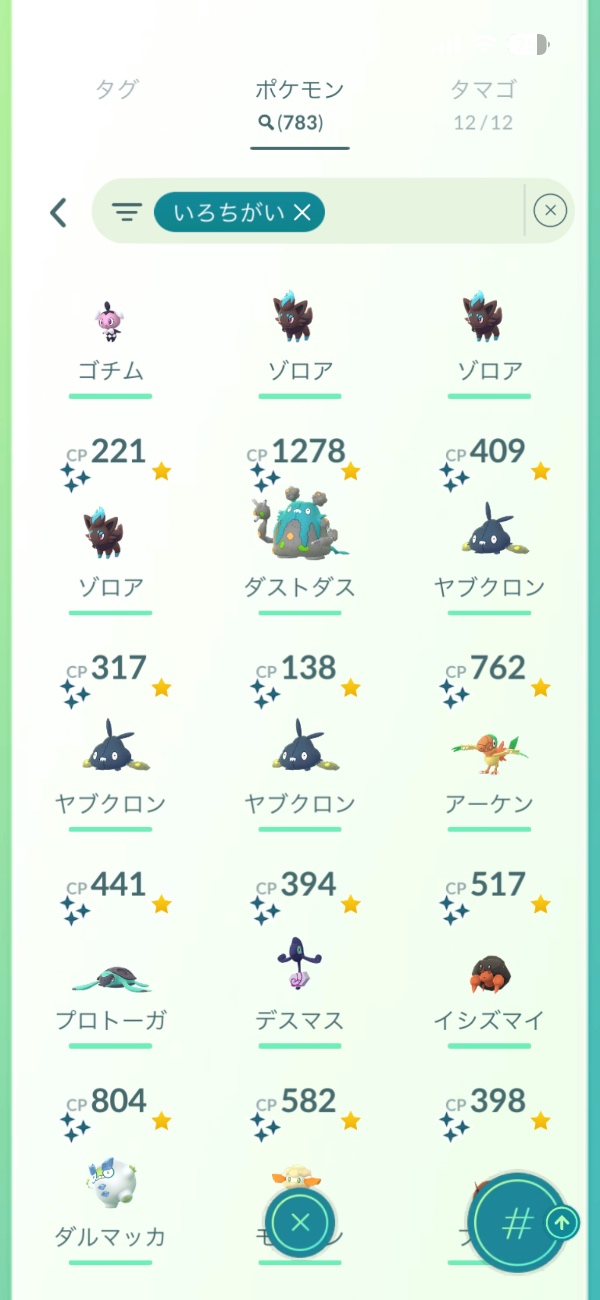Viewport: 600px width, 1300px height.
Task: Go back with the left arrow
Action: pyautogui.click(x=58, y=212)
